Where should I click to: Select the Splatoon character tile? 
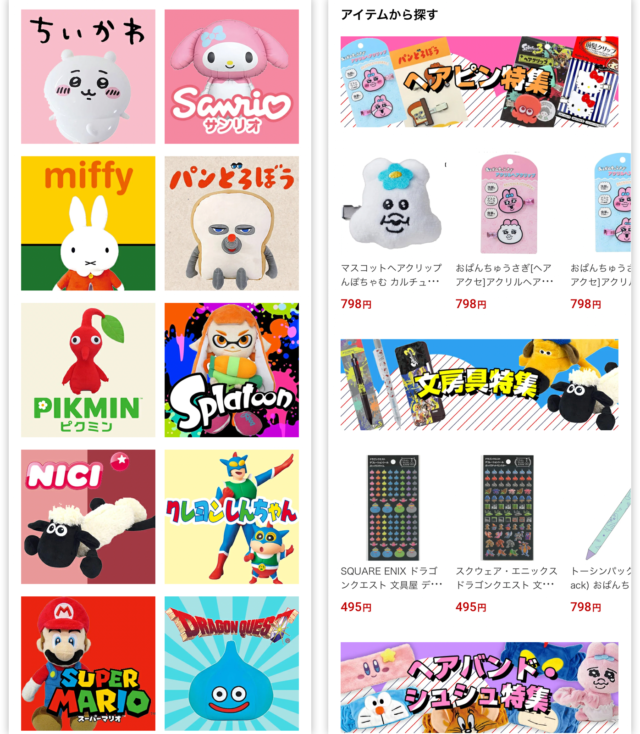click(231, 370)
